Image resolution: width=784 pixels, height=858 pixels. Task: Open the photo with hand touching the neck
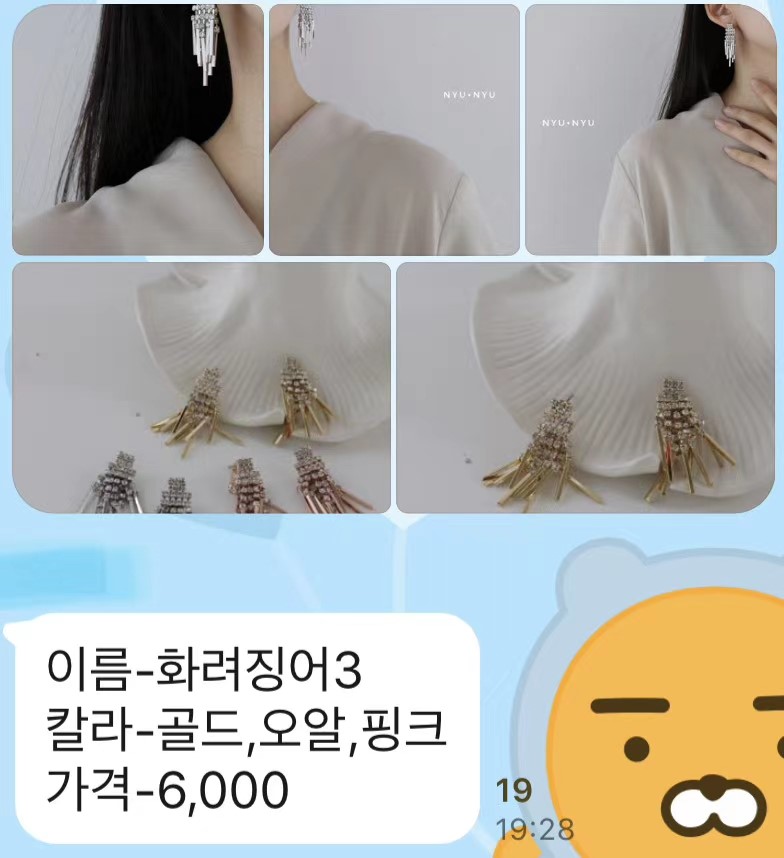650,130
